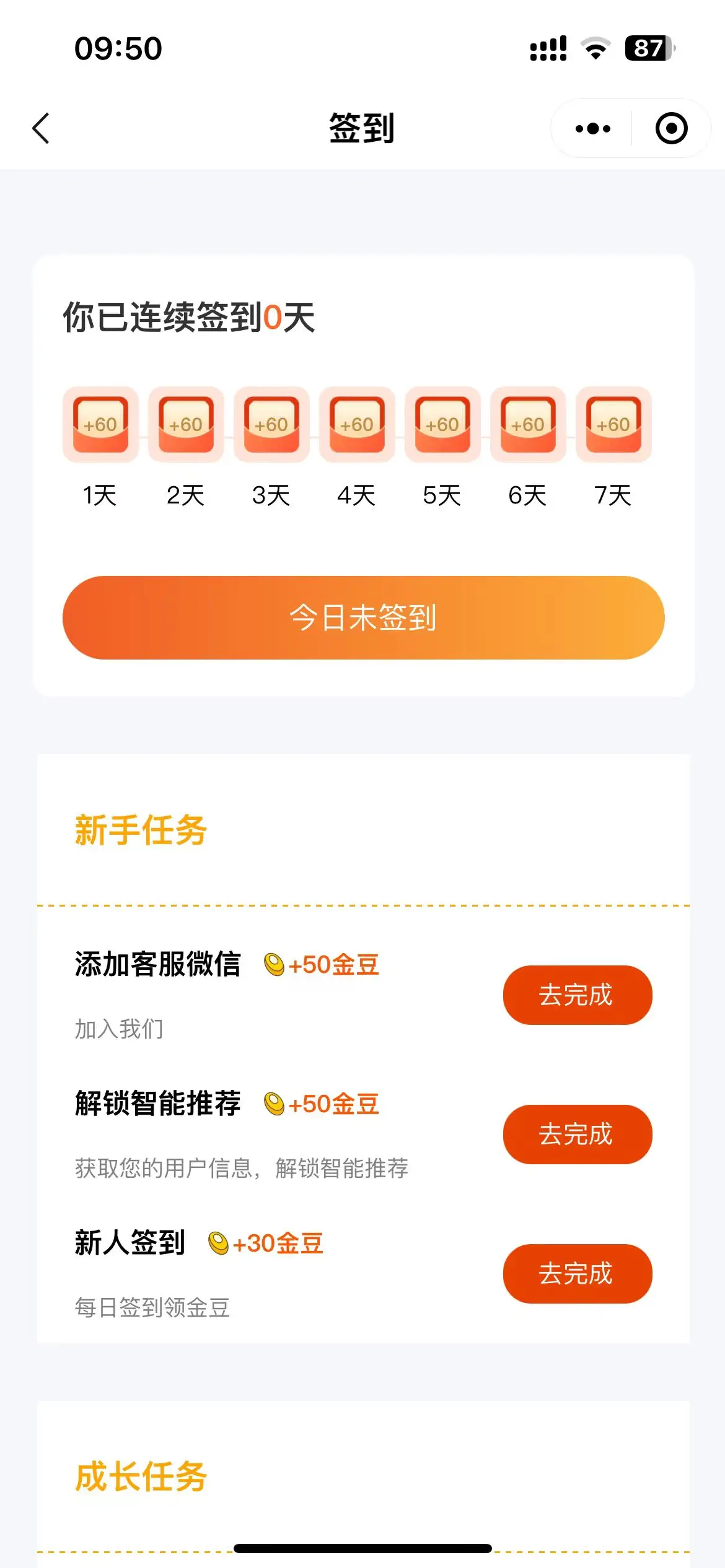The width and height of the screenshot is (725, 1568).
Task: Tap 去完成 for 新人签到
Action: pos(577,1273)
